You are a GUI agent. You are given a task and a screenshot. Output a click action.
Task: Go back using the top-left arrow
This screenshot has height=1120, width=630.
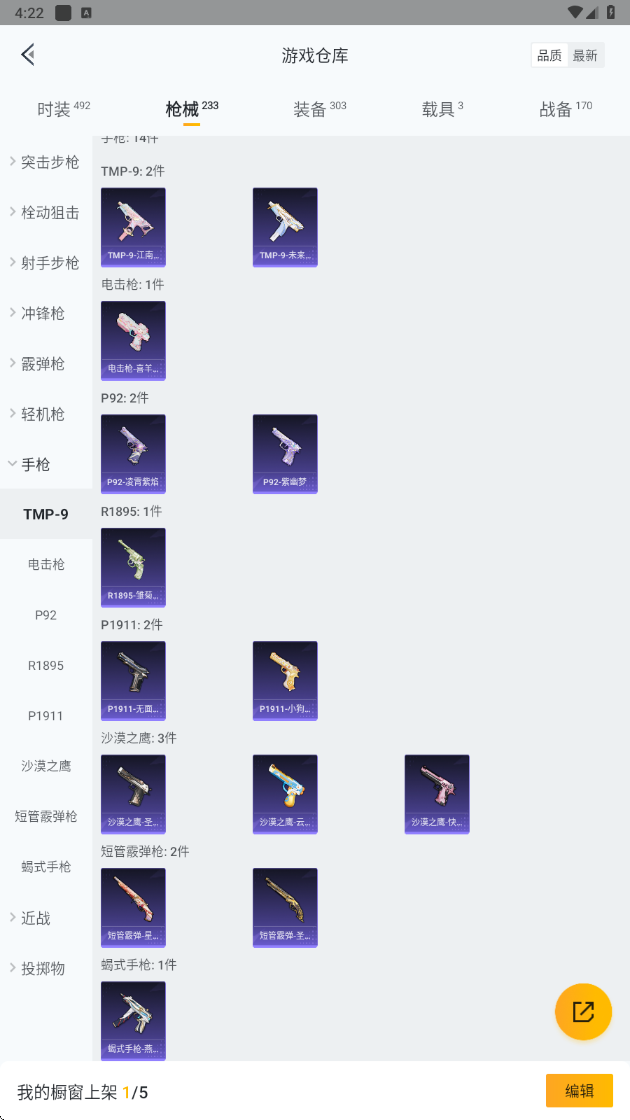tap(28, 55)
